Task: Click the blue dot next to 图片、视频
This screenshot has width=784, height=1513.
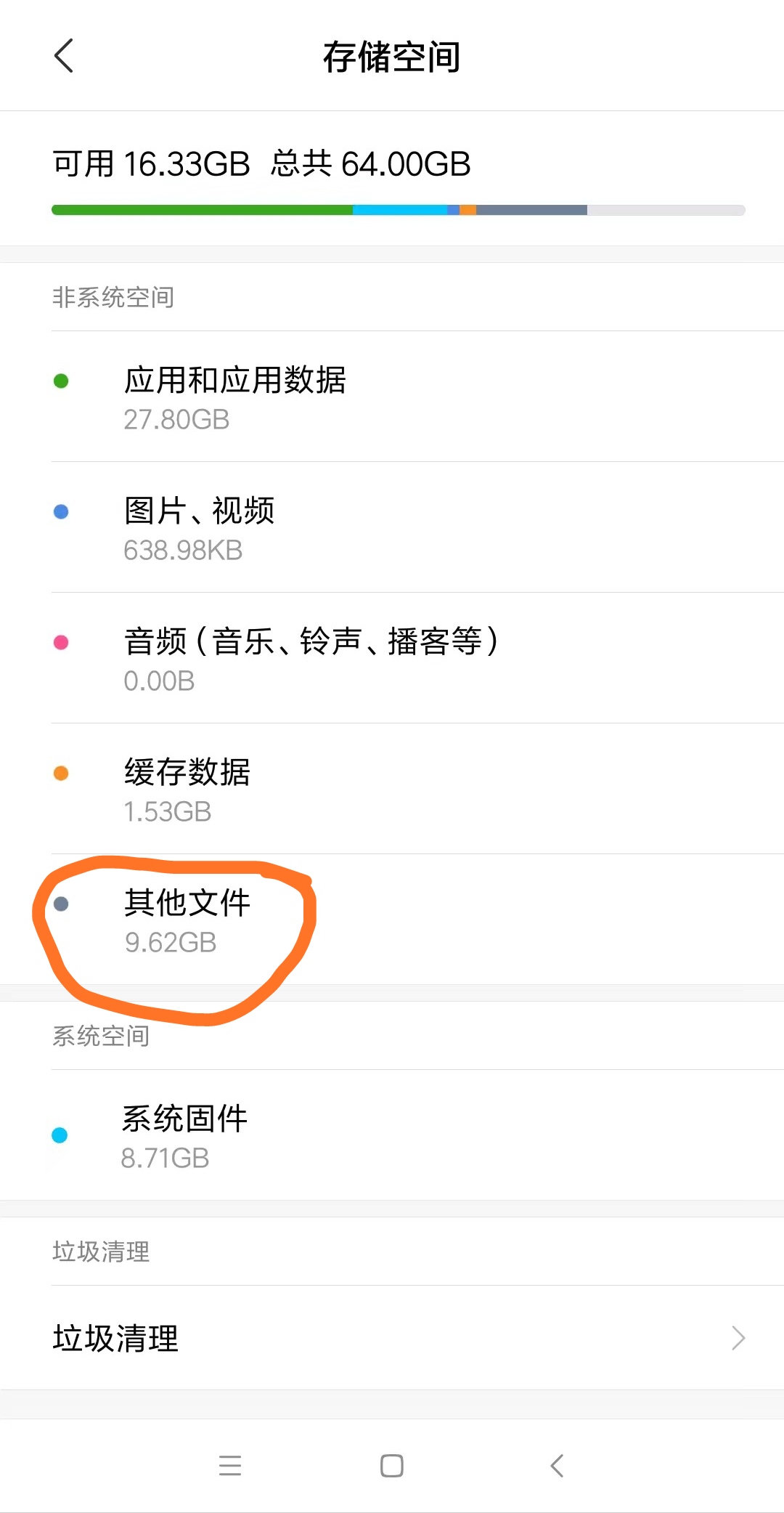Action: (61, 511)
